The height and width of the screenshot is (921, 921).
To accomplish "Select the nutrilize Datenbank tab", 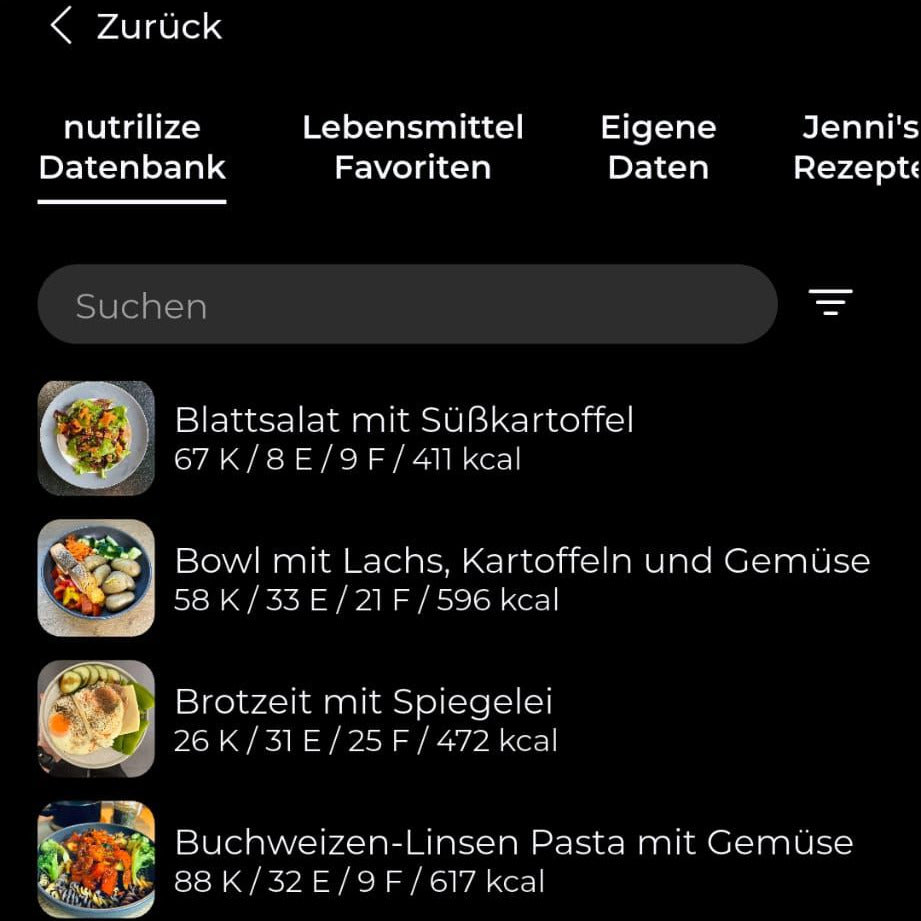I will (132, 148).
